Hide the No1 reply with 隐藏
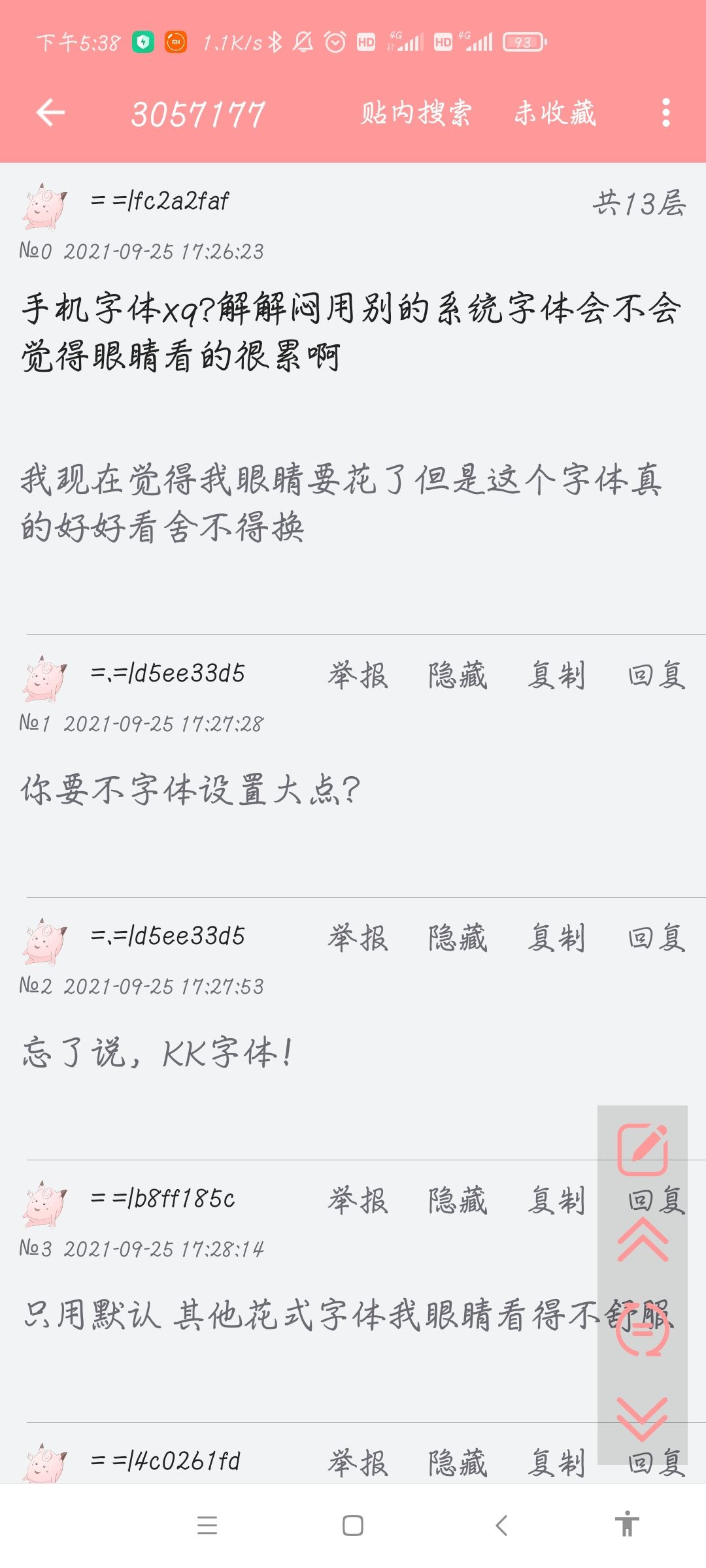 458,675
